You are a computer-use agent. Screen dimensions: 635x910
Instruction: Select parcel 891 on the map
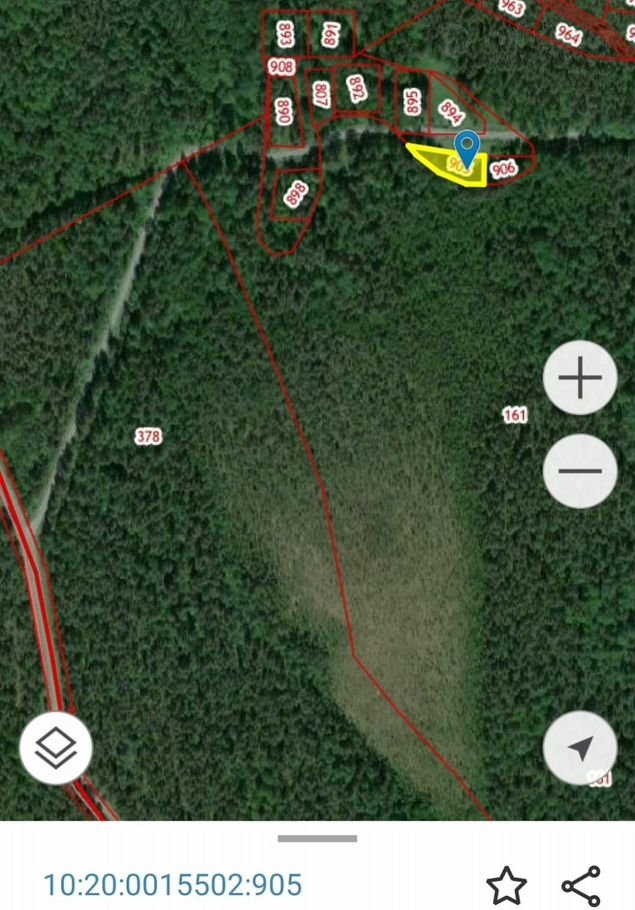332,35
